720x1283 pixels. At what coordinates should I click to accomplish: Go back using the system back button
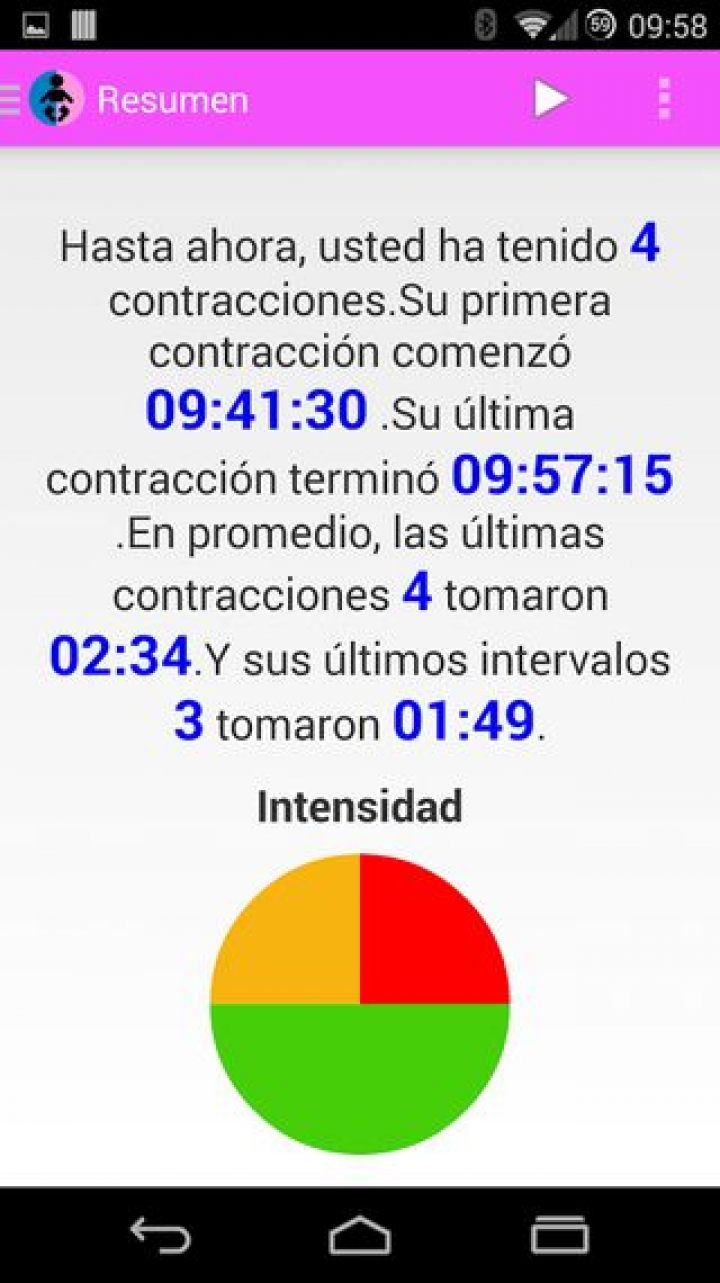(x=161, y=1235)
